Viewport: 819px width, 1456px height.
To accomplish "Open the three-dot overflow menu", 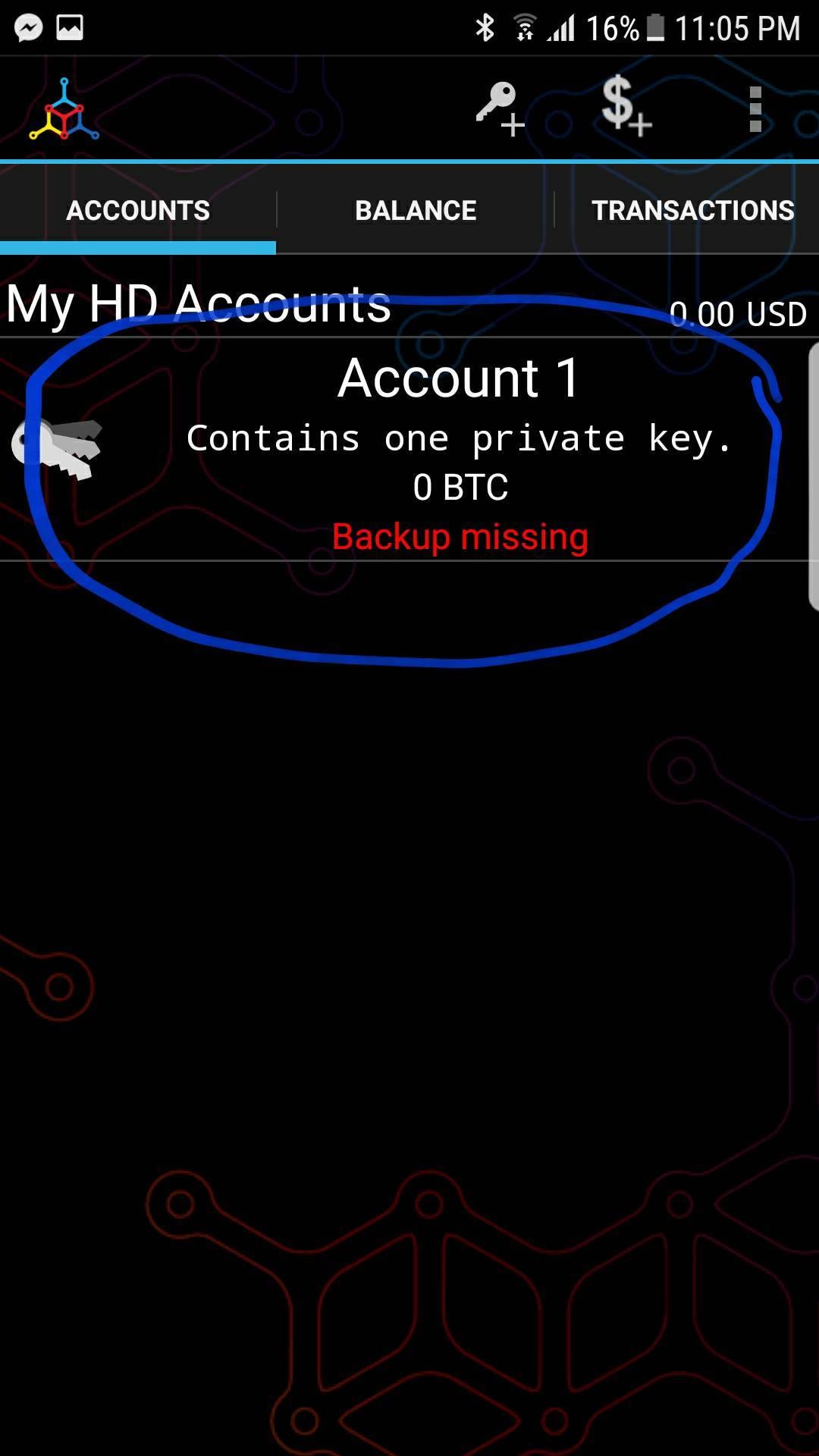I will pos(755,109).
